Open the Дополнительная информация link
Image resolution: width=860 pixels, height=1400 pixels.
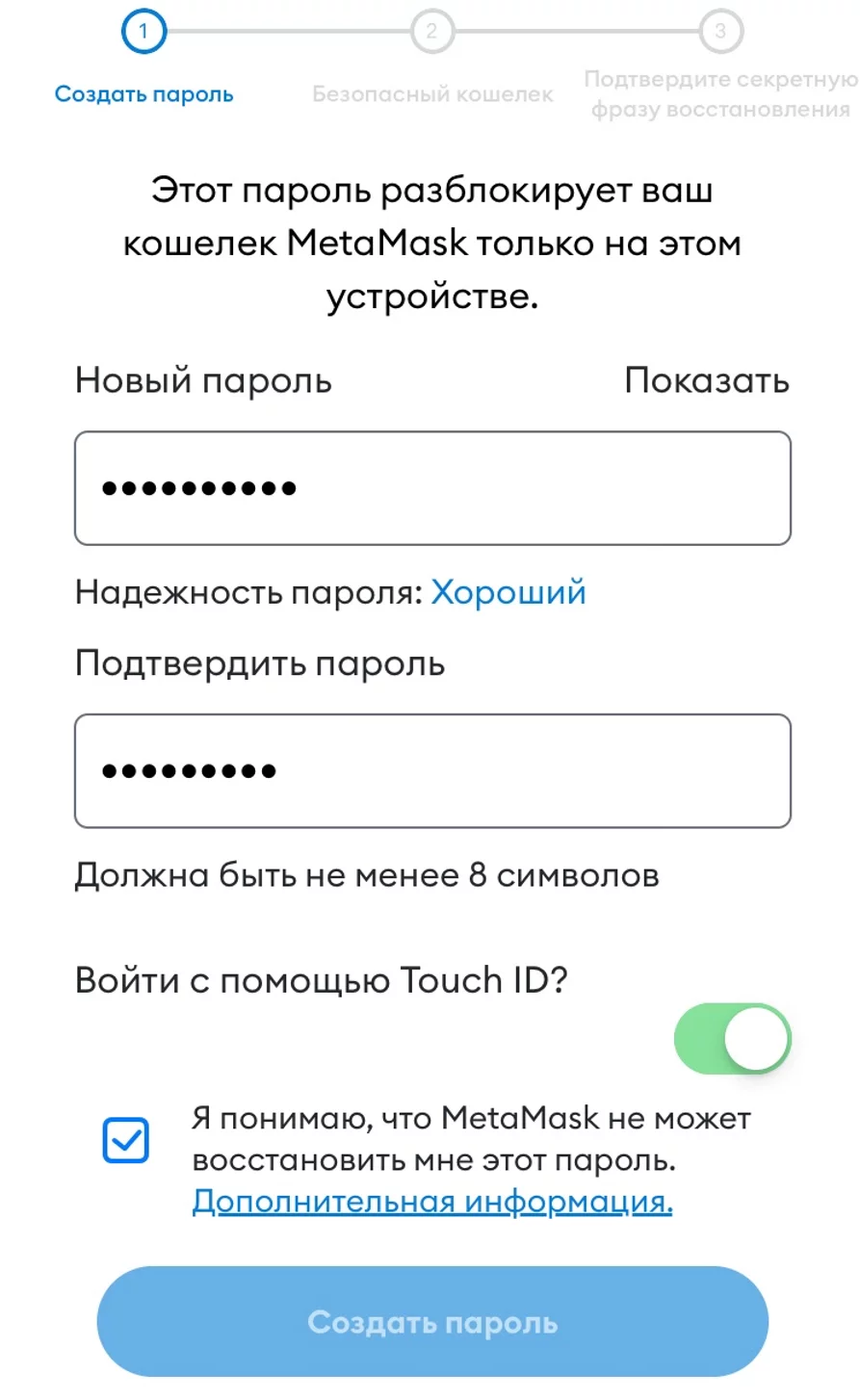pyautogui.click(x=432, y=1202)
